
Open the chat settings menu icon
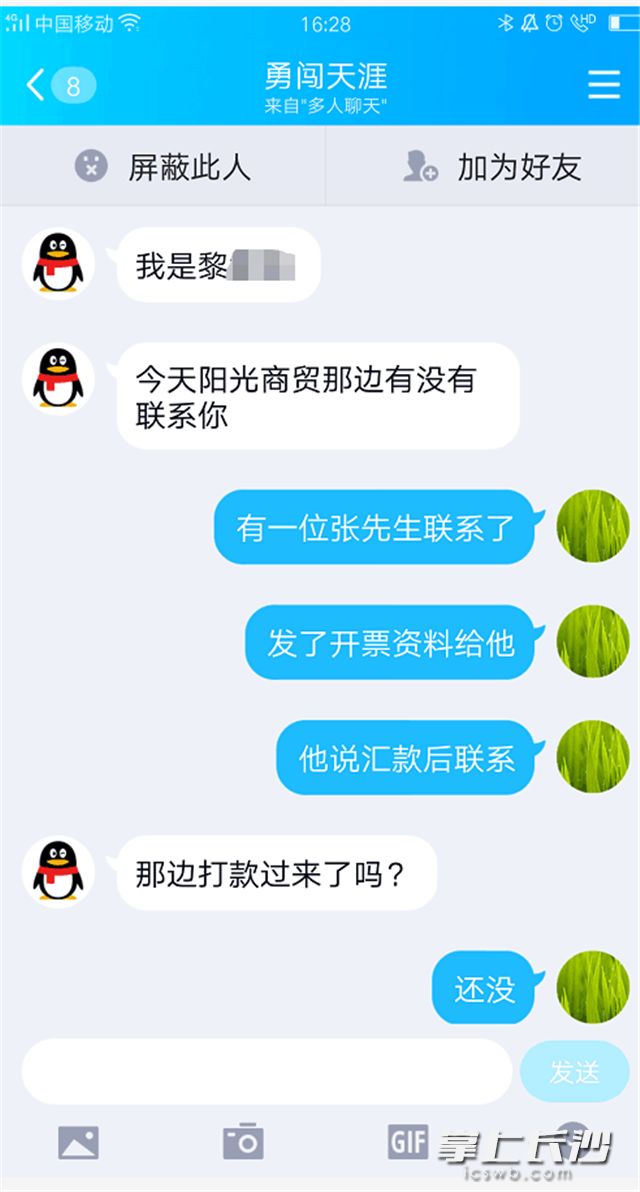604,85
